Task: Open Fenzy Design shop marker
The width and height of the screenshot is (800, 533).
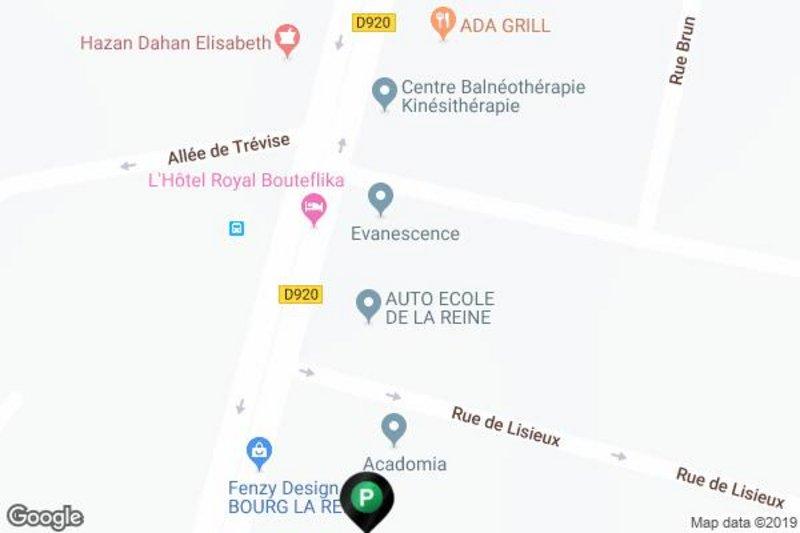Action: tap(259, 454)
